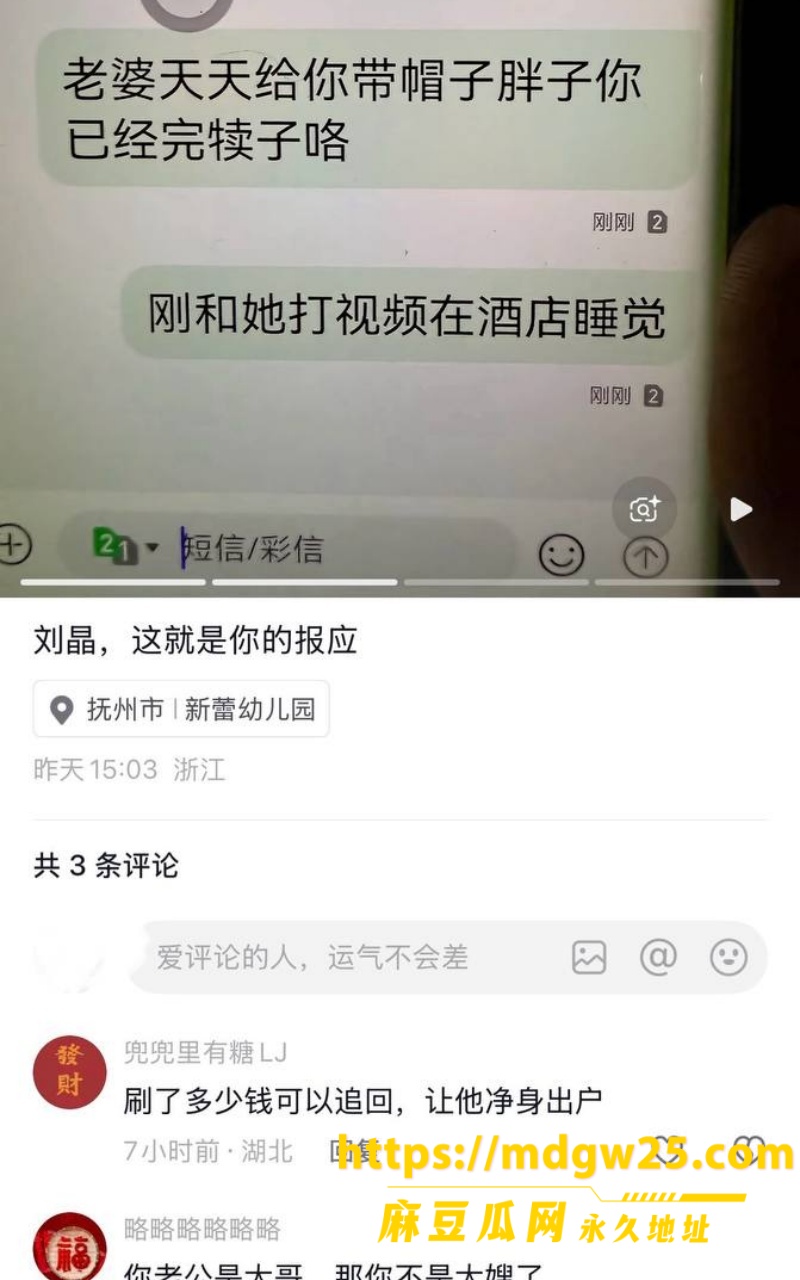
Task: Open 略略略略略略's profile avatar
Action: [70, 1247]
